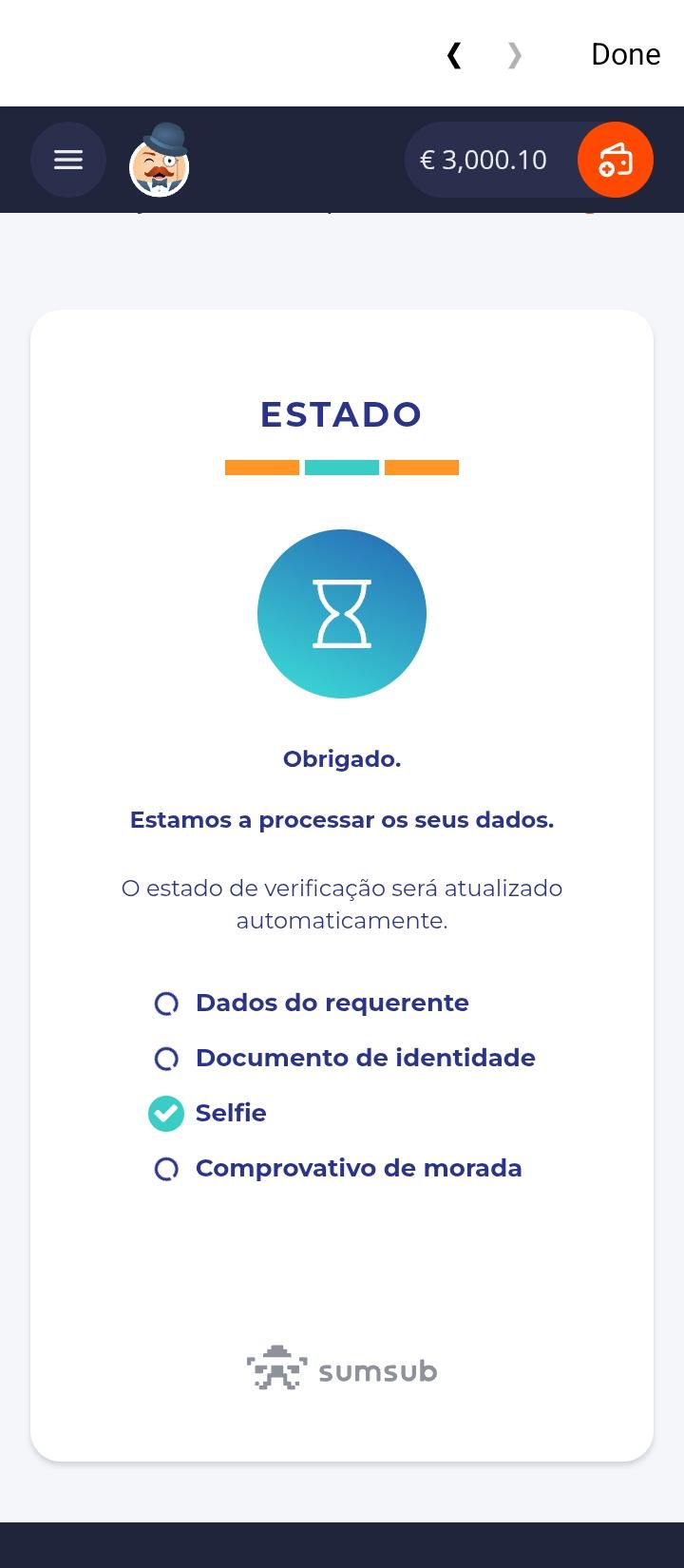The image size is (684, 1568).
Task: Open the Comprovativo de morada step
Action: [x=358, y=1169]
